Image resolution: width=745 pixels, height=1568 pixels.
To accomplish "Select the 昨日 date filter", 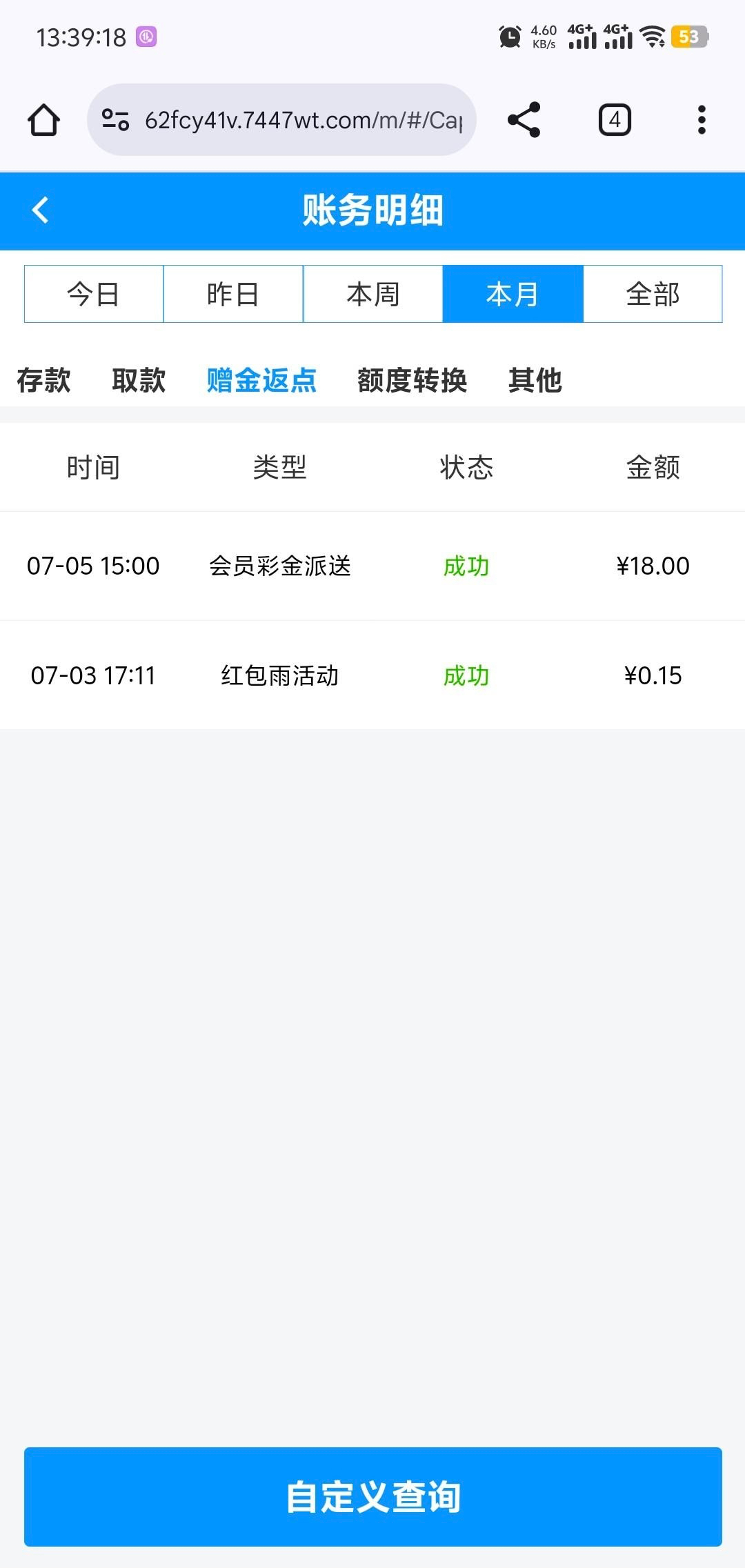I will pos(233,294).
